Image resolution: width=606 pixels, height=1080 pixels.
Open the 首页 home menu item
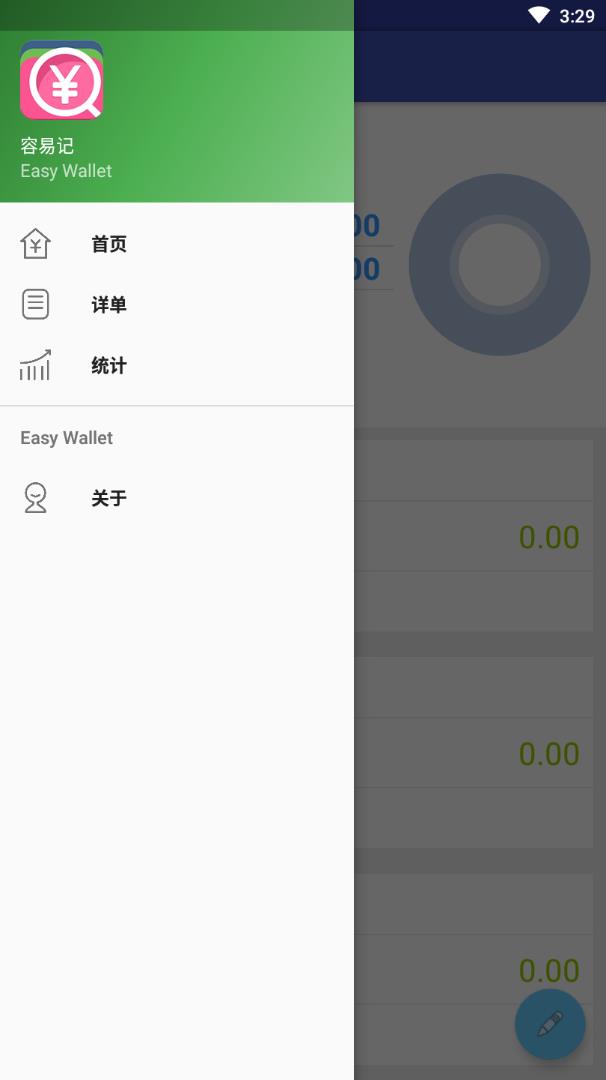[x=108, y=244]
